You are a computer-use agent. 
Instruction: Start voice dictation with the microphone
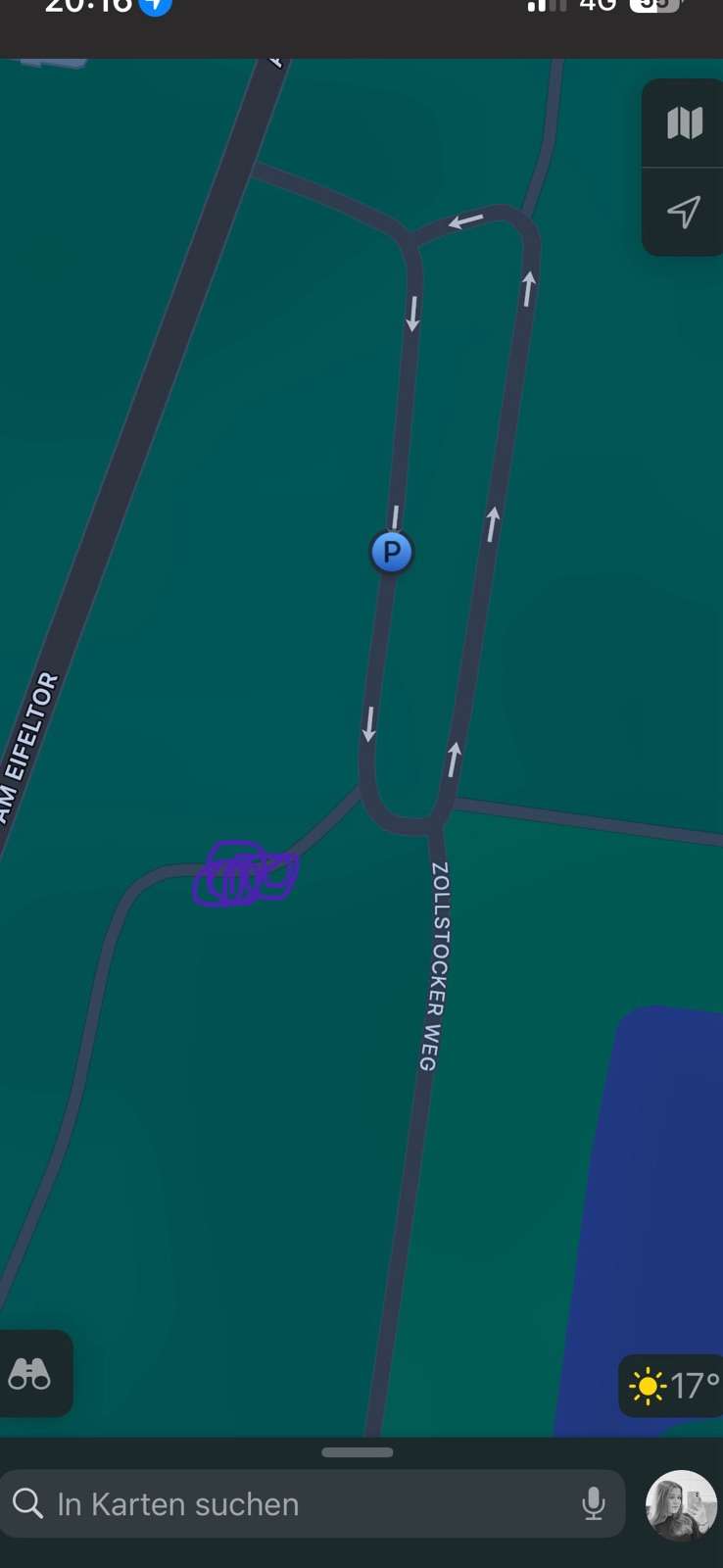[x=593, y=1504]
